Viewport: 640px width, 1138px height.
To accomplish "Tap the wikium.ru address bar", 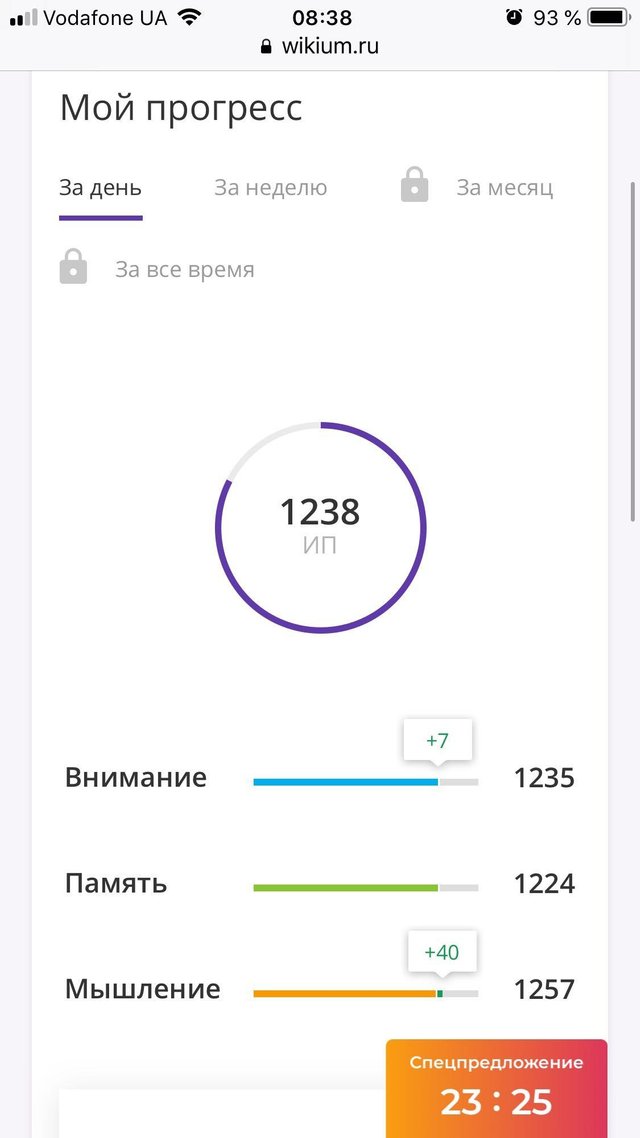I will [x=320, y=46].
